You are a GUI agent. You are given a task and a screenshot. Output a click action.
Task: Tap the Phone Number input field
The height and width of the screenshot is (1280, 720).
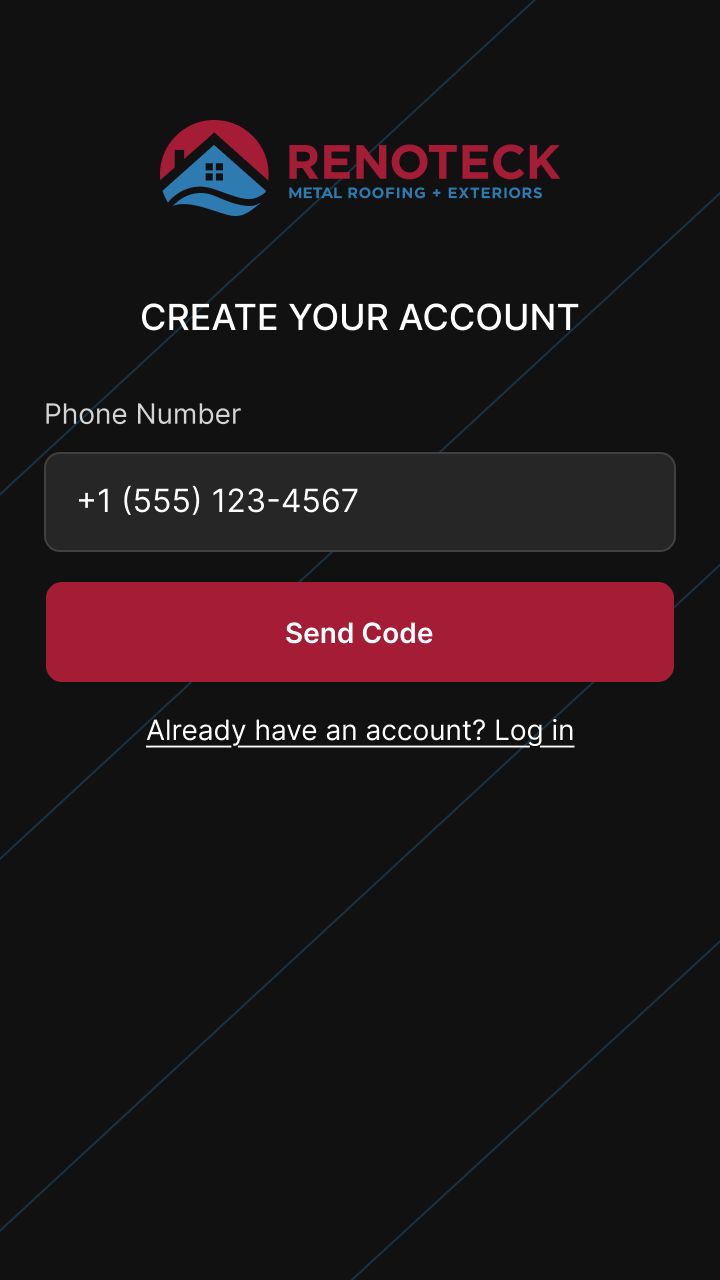[x=360, y=502]
